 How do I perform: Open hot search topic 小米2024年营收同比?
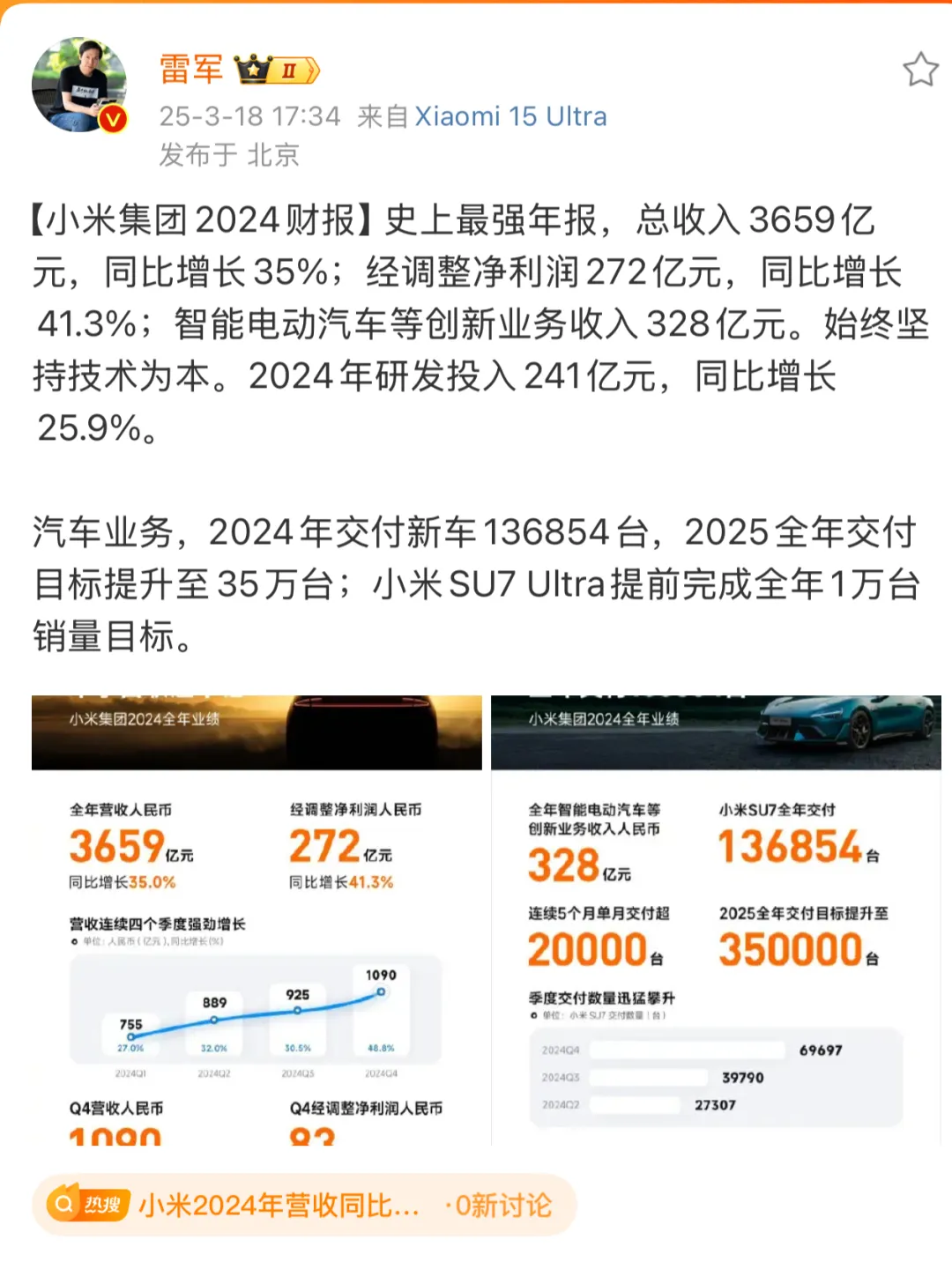(279, 1205)
